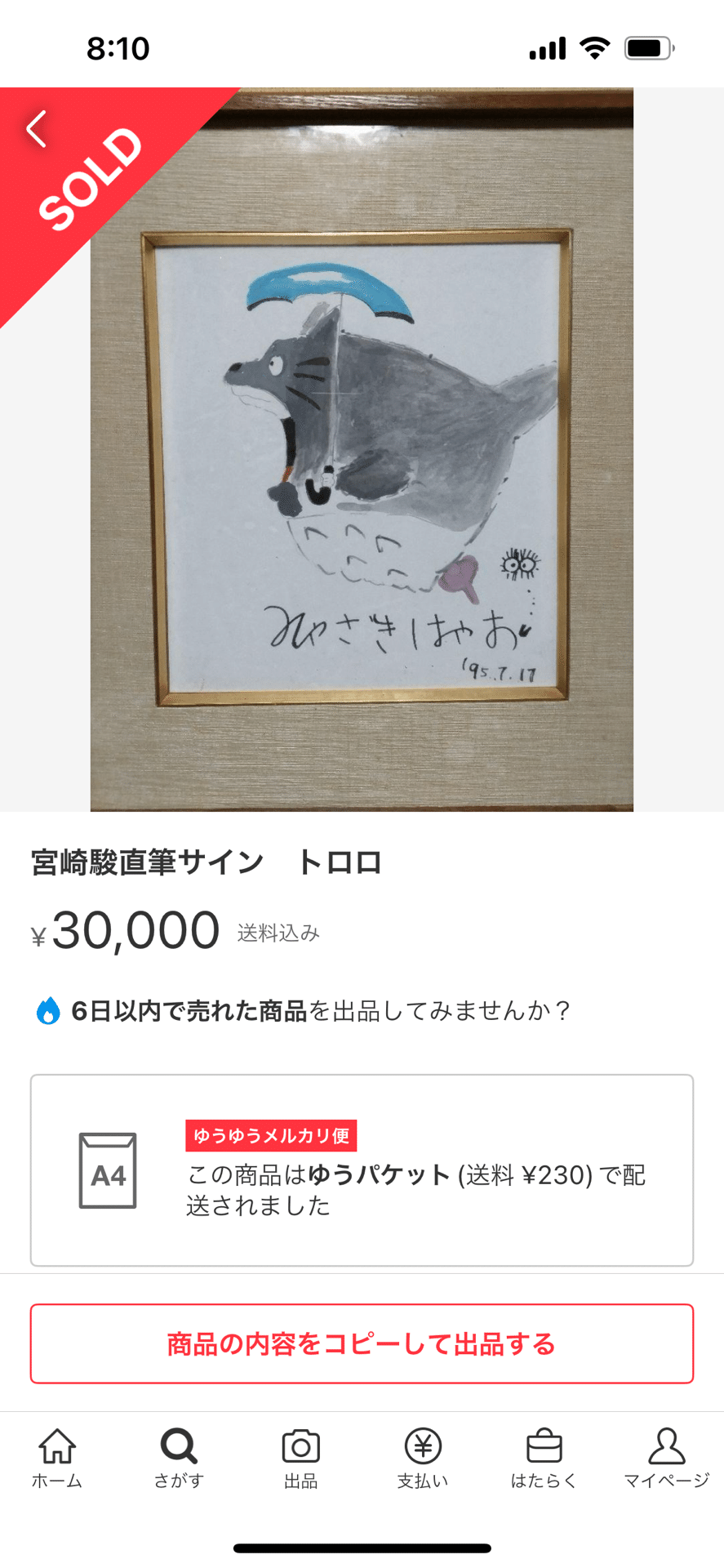The image size is (724, 1568).
Task: Tap the ゆうゆうメルカリ便 shipping badge
Action: 271,1135
